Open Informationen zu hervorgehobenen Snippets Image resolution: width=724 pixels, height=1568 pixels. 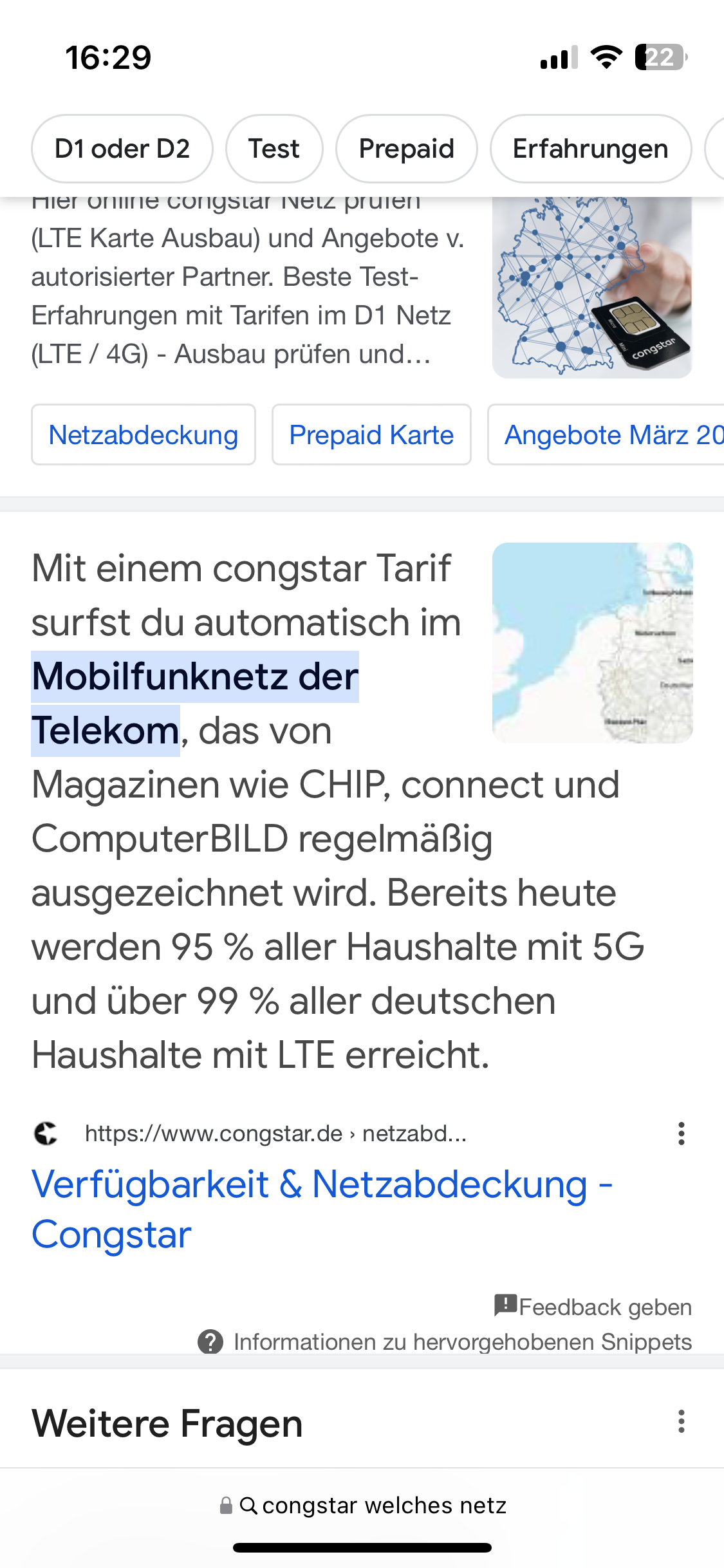[462, 1341]
